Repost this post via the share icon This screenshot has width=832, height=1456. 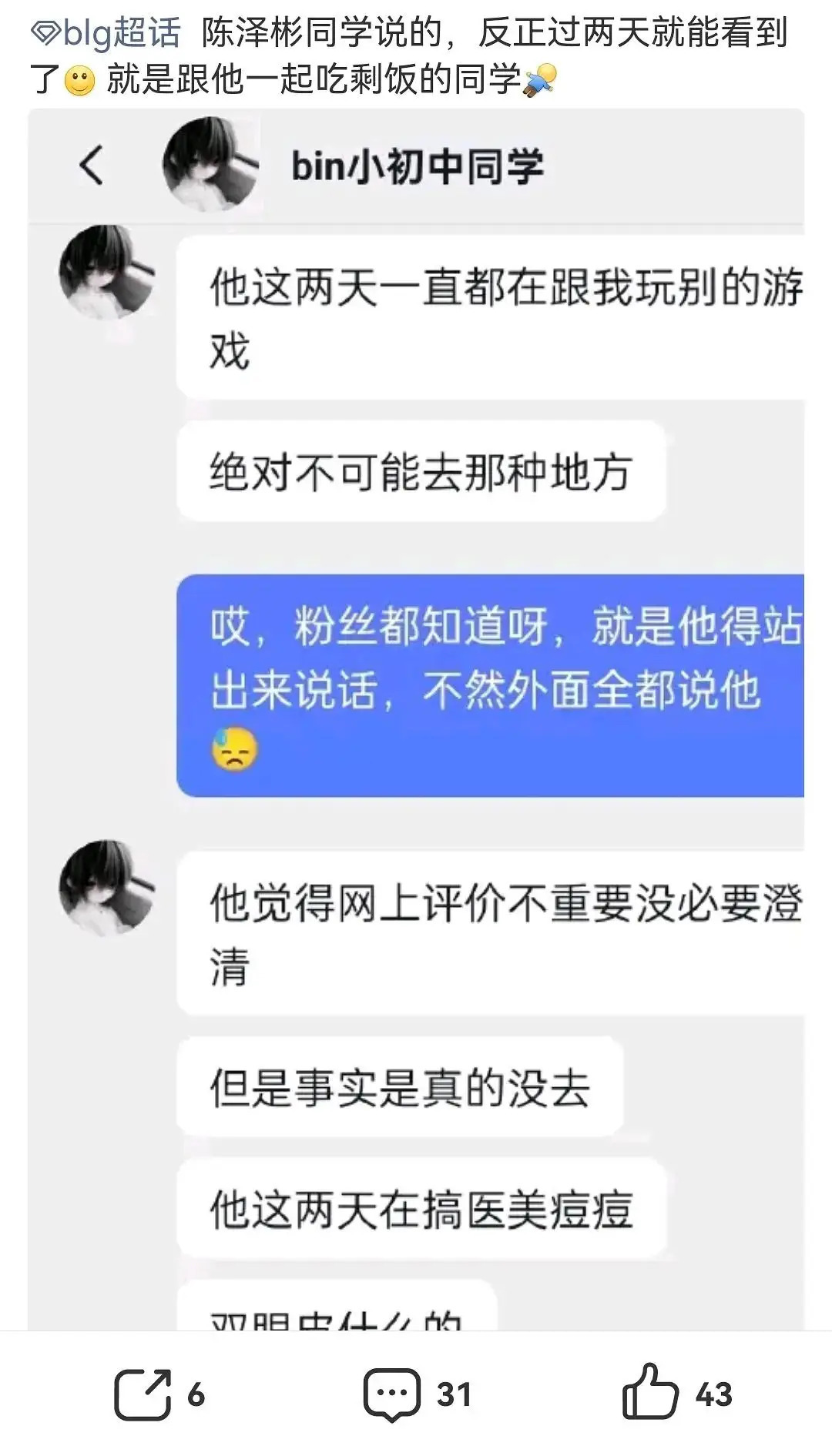click(143, 1394)
